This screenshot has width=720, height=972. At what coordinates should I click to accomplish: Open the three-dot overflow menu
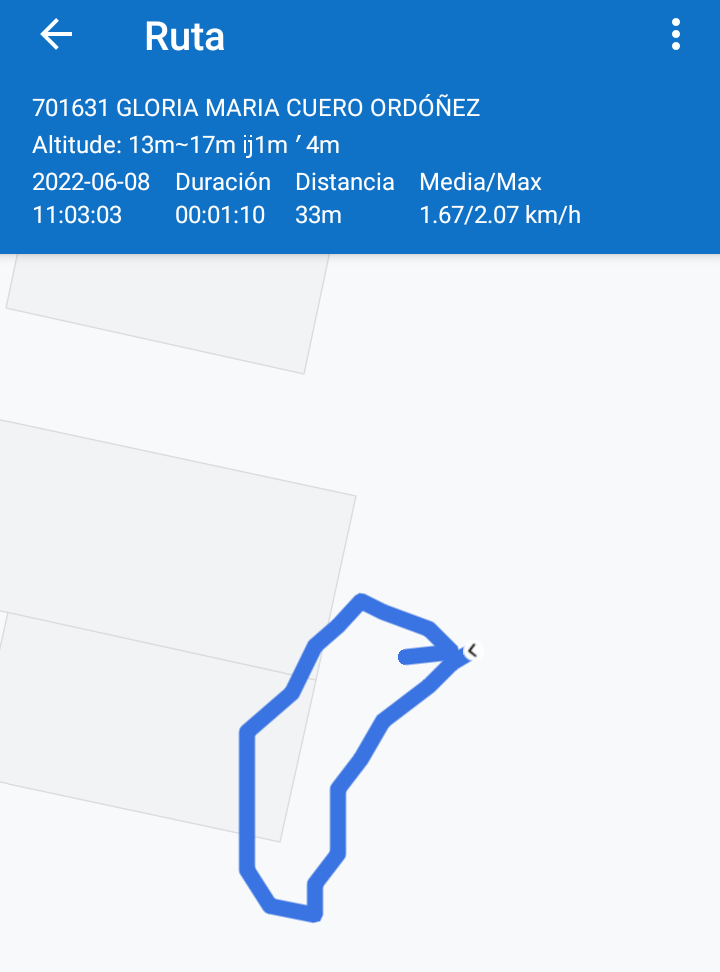point(676,35)
